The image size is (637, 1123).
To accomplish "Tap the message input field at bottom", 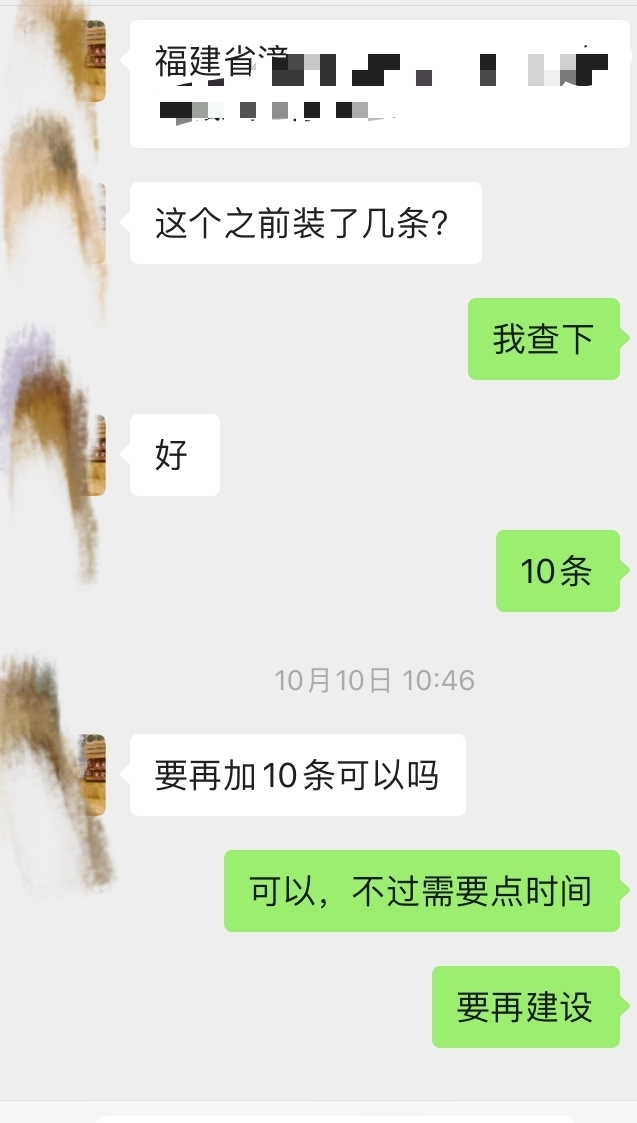I will tap(335, 1118).
